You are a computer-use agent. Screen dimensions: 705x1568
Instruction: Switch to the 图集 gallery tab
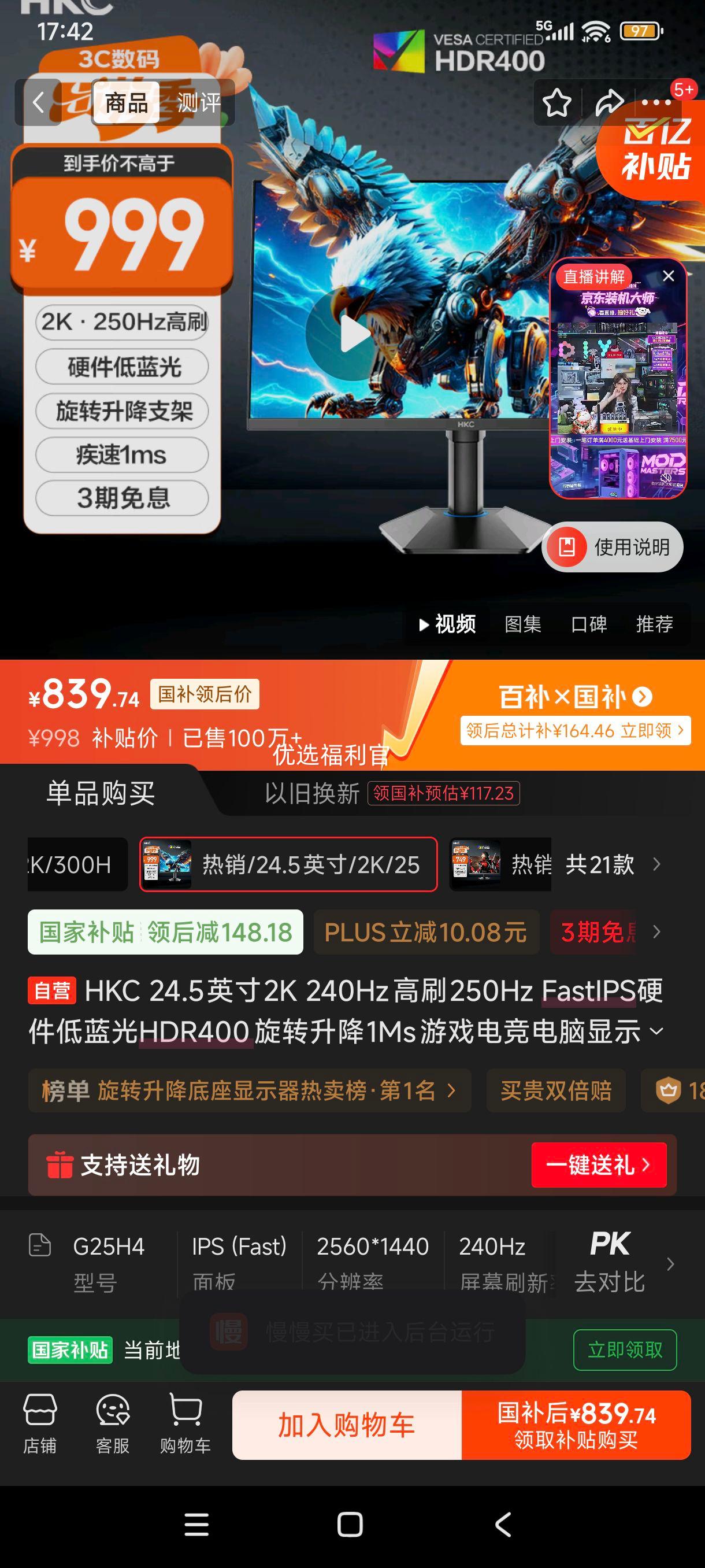point(522,624)
